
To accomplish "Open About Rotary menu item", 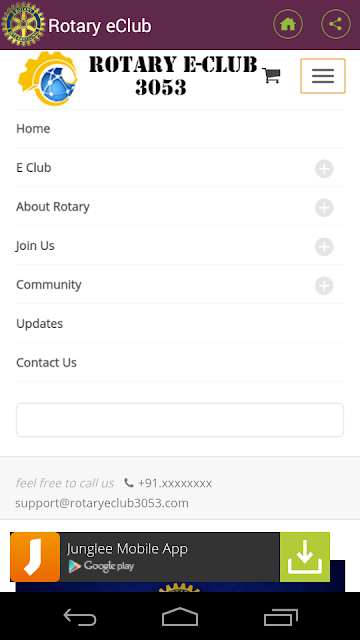I will pyautogui.click(x=53, y=207).
